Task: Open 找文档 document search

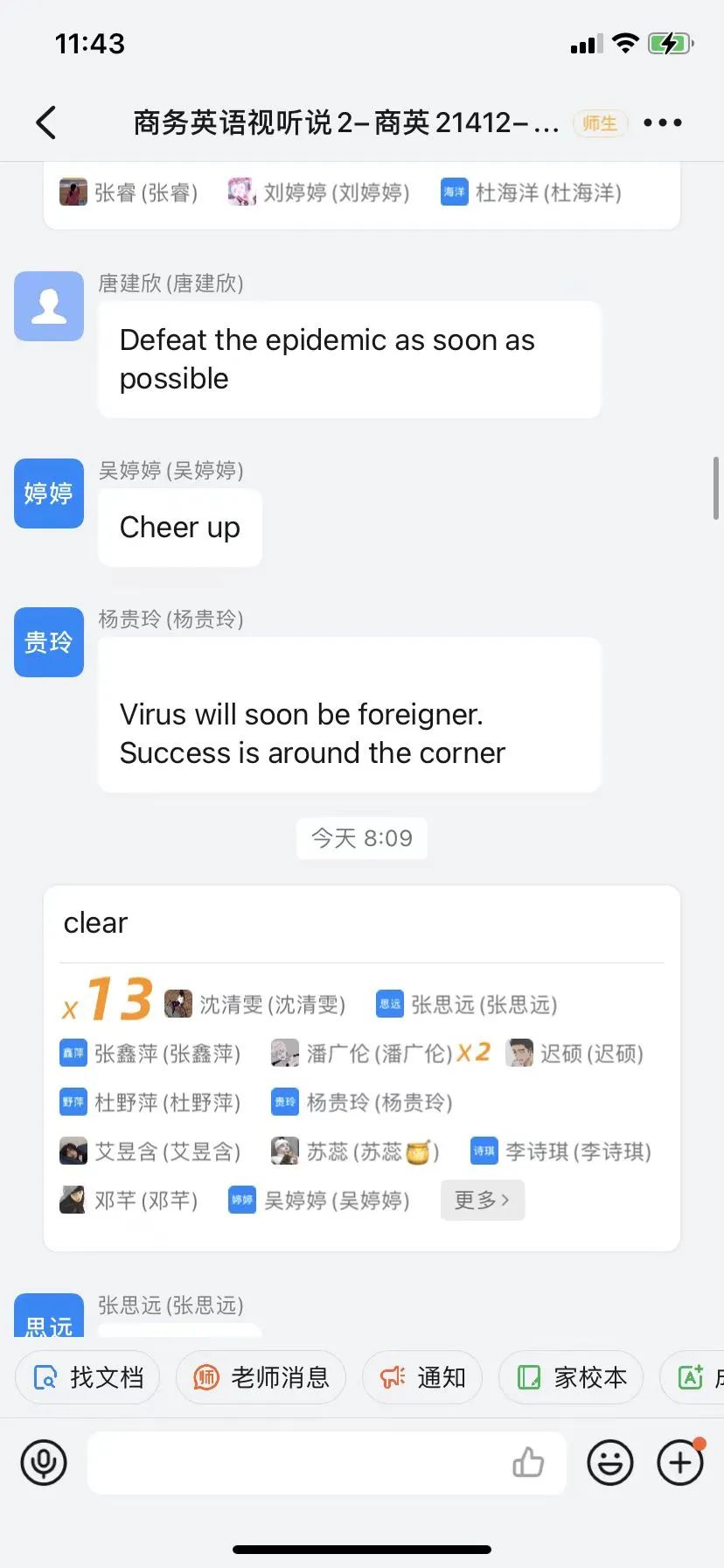Action: click(87, 1377)
